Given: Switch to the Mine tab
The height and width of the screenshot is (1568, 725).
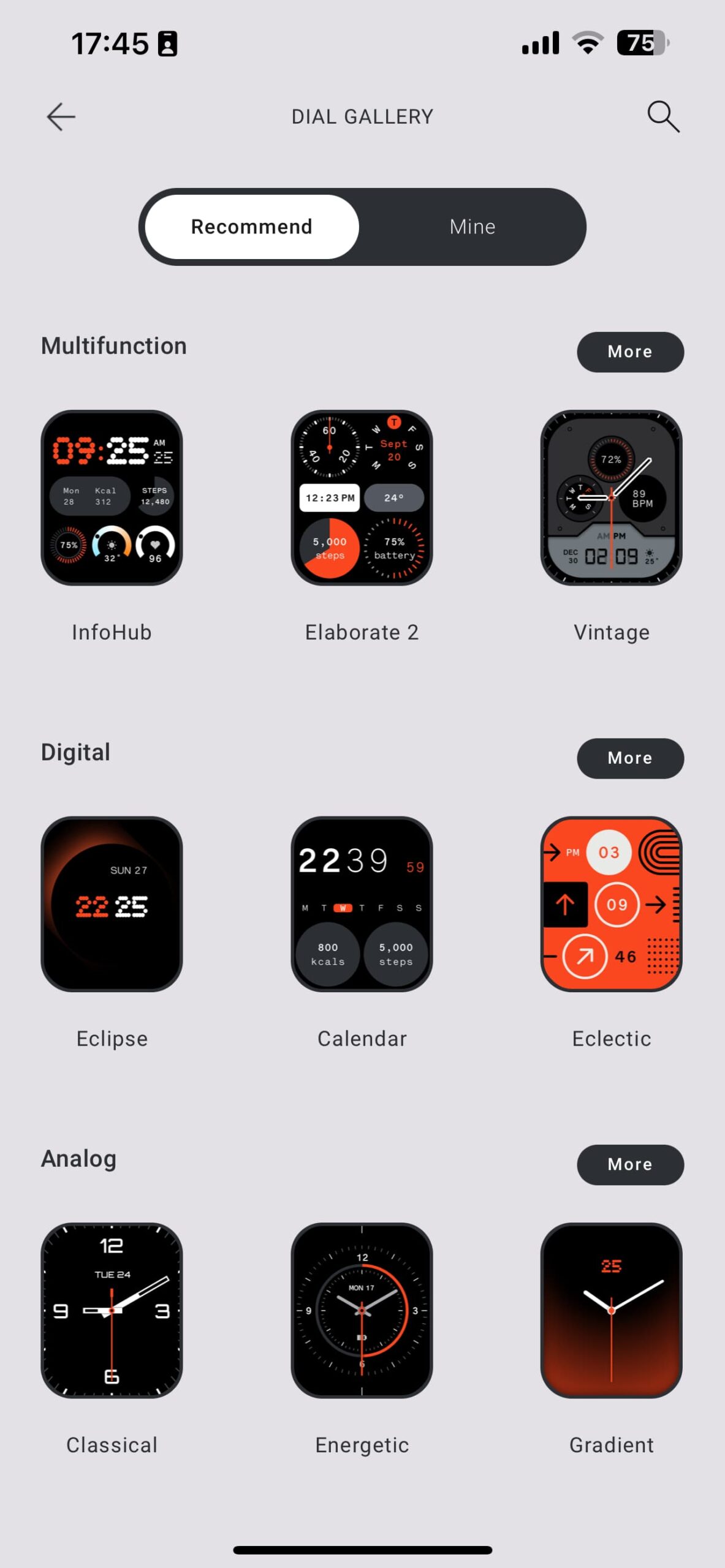Looking at the screenshot, I should point(472,227).
